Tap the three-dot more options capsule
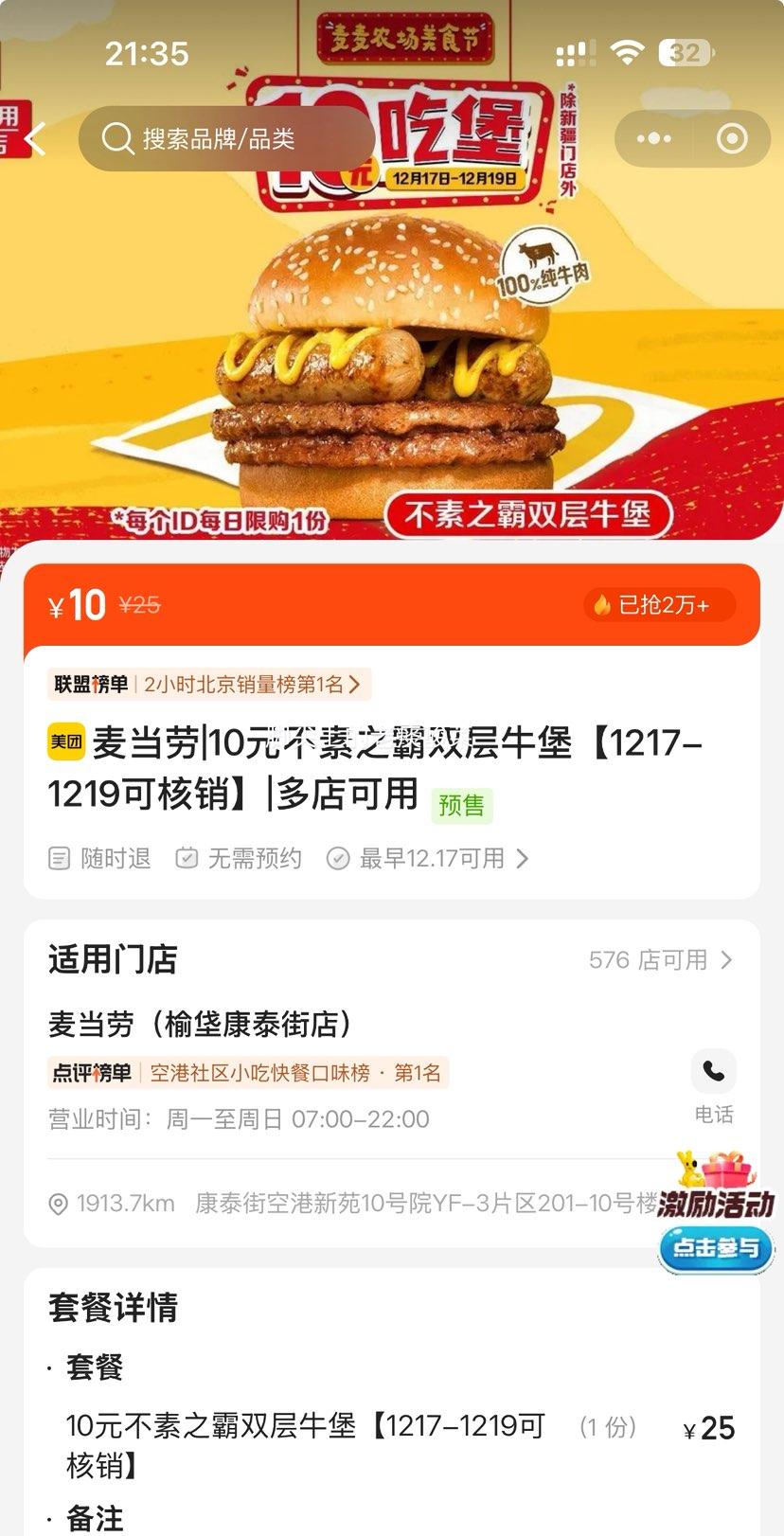Image resolution: width=784 pixels, height=1536 pixels. pos(652,138)
